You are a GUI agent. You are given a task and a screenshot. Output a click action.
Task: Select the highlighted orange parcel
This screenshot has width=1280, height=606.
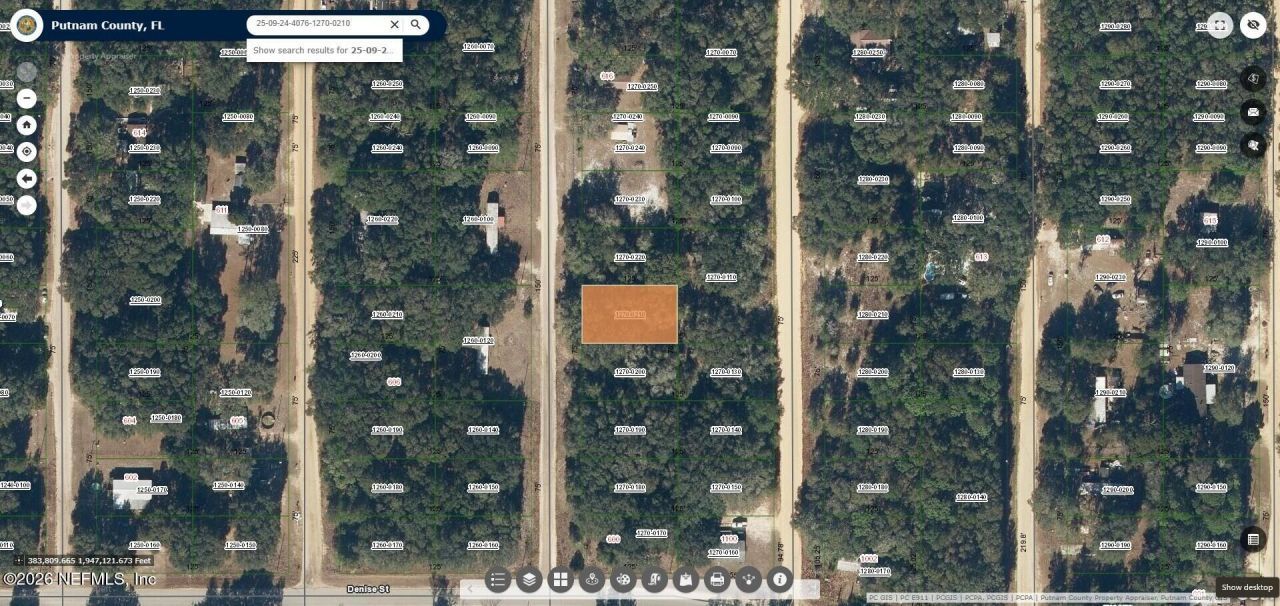[629, 314]
